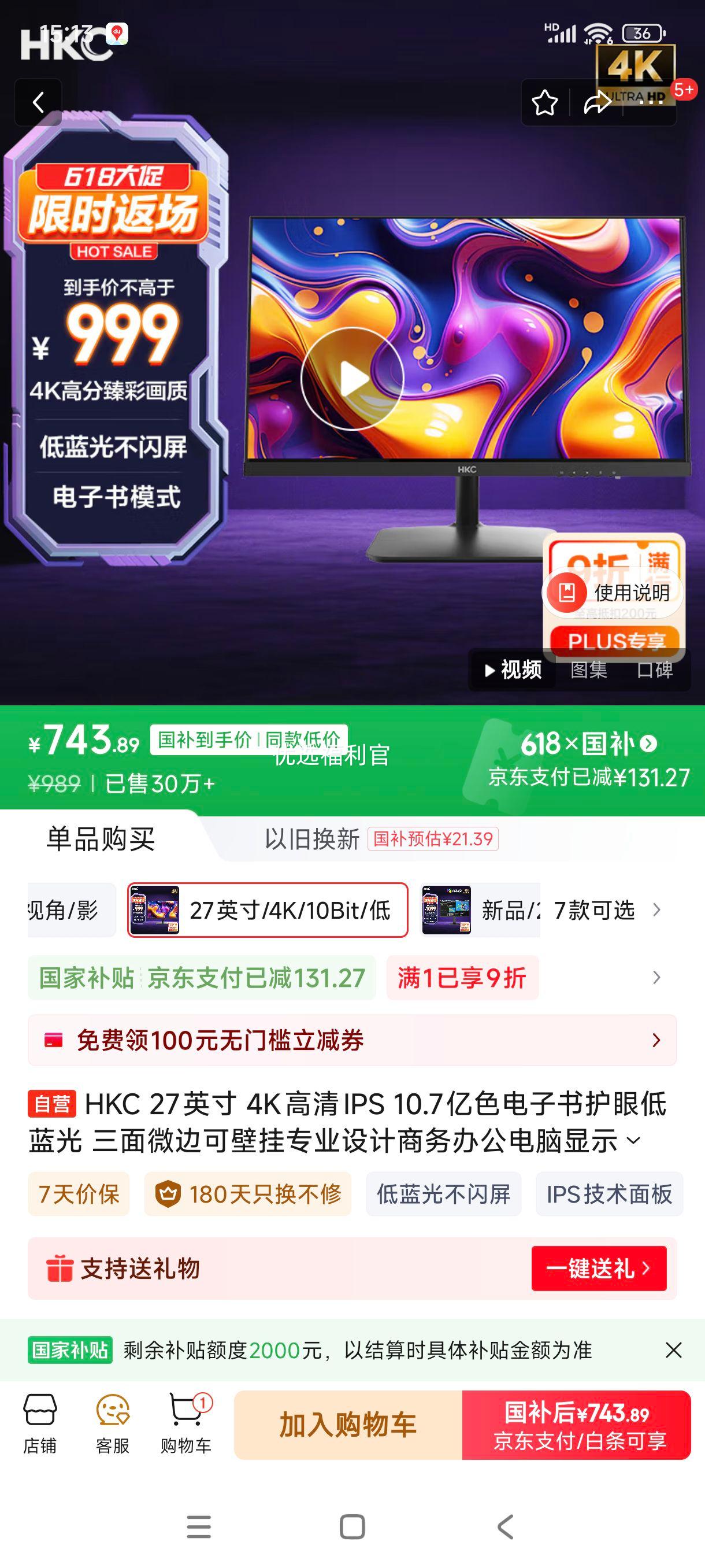Play the product video

click(x=352, y=379)
